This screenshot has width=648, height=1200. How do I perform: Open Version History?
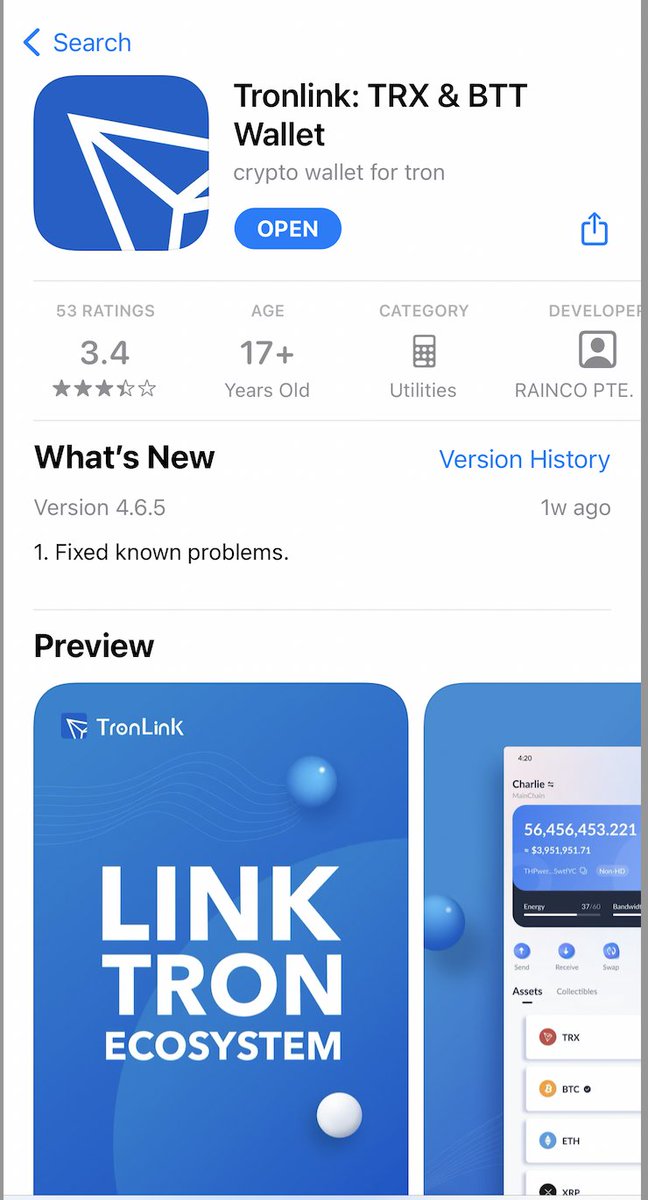pyautogui.click(x=524, y=459)
